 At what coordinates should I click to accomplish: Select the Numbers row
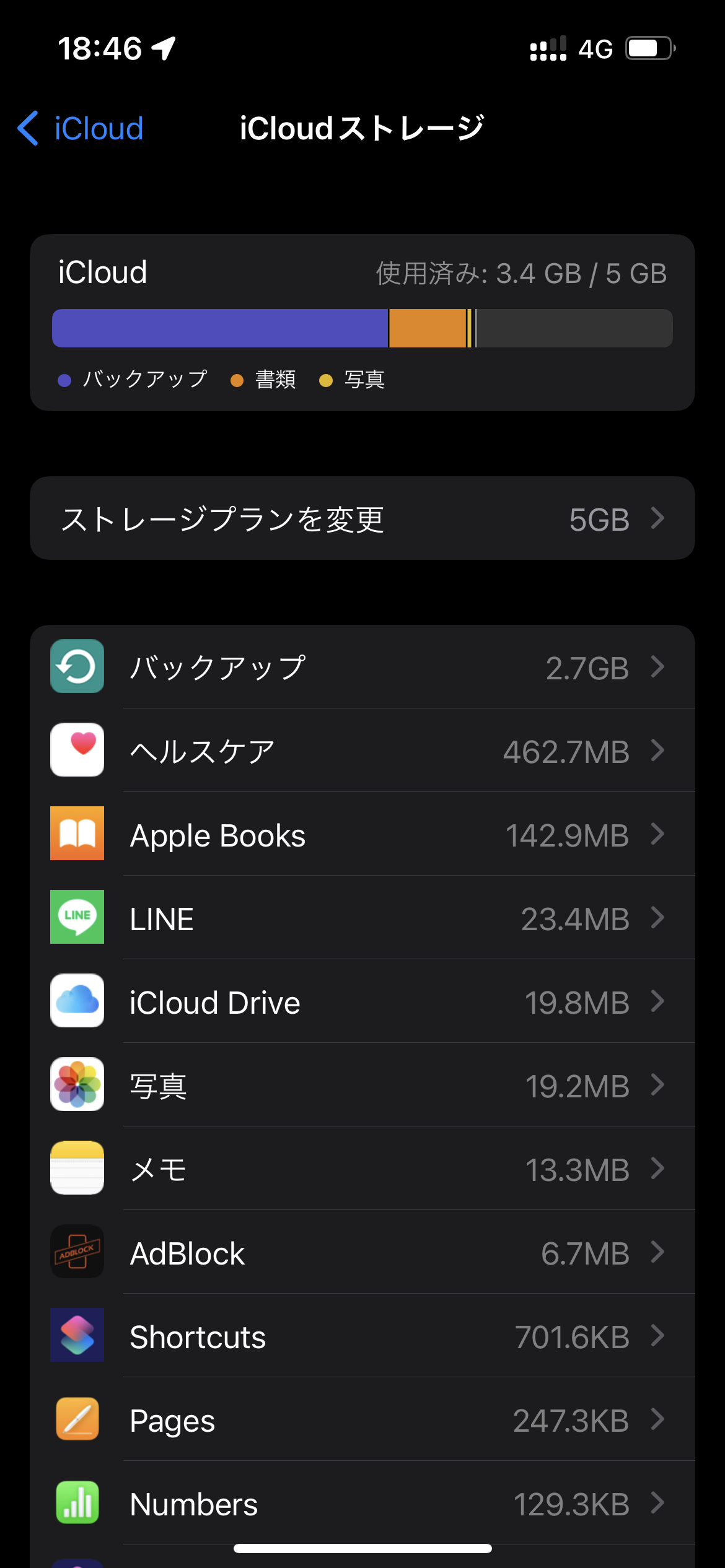point(362,1503)
